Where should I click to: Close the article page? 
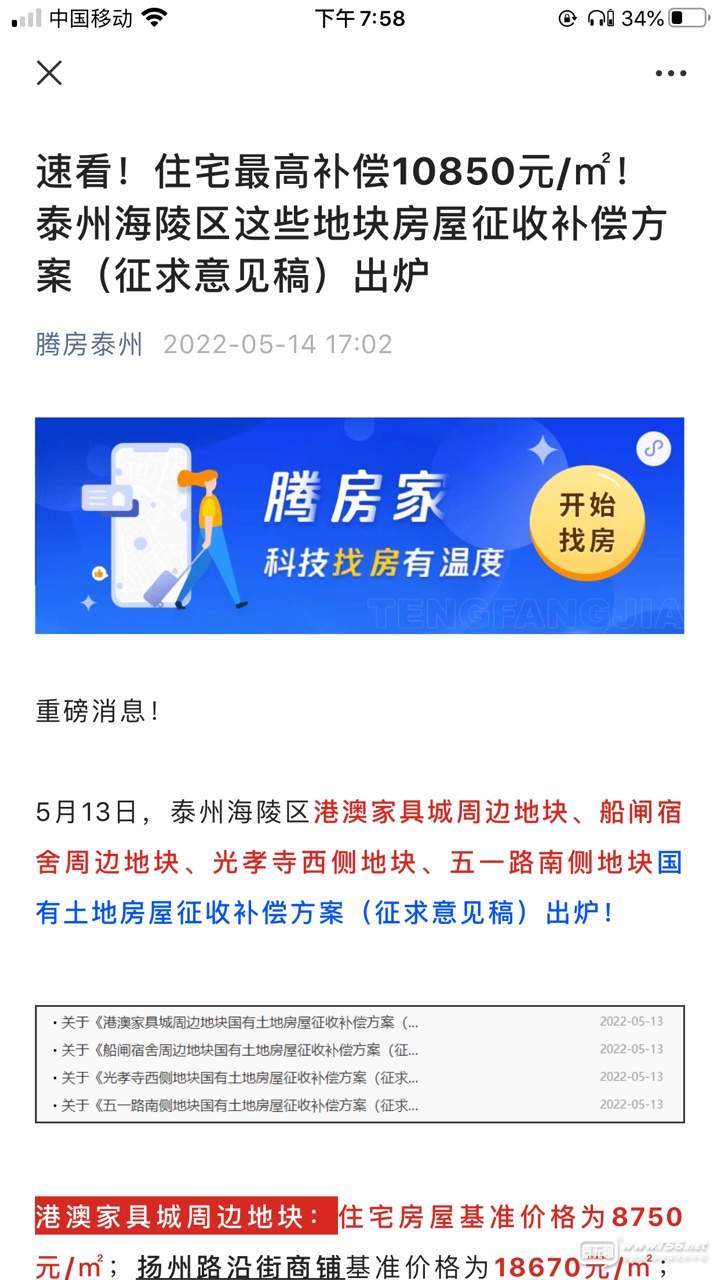(x=49, y=72)
